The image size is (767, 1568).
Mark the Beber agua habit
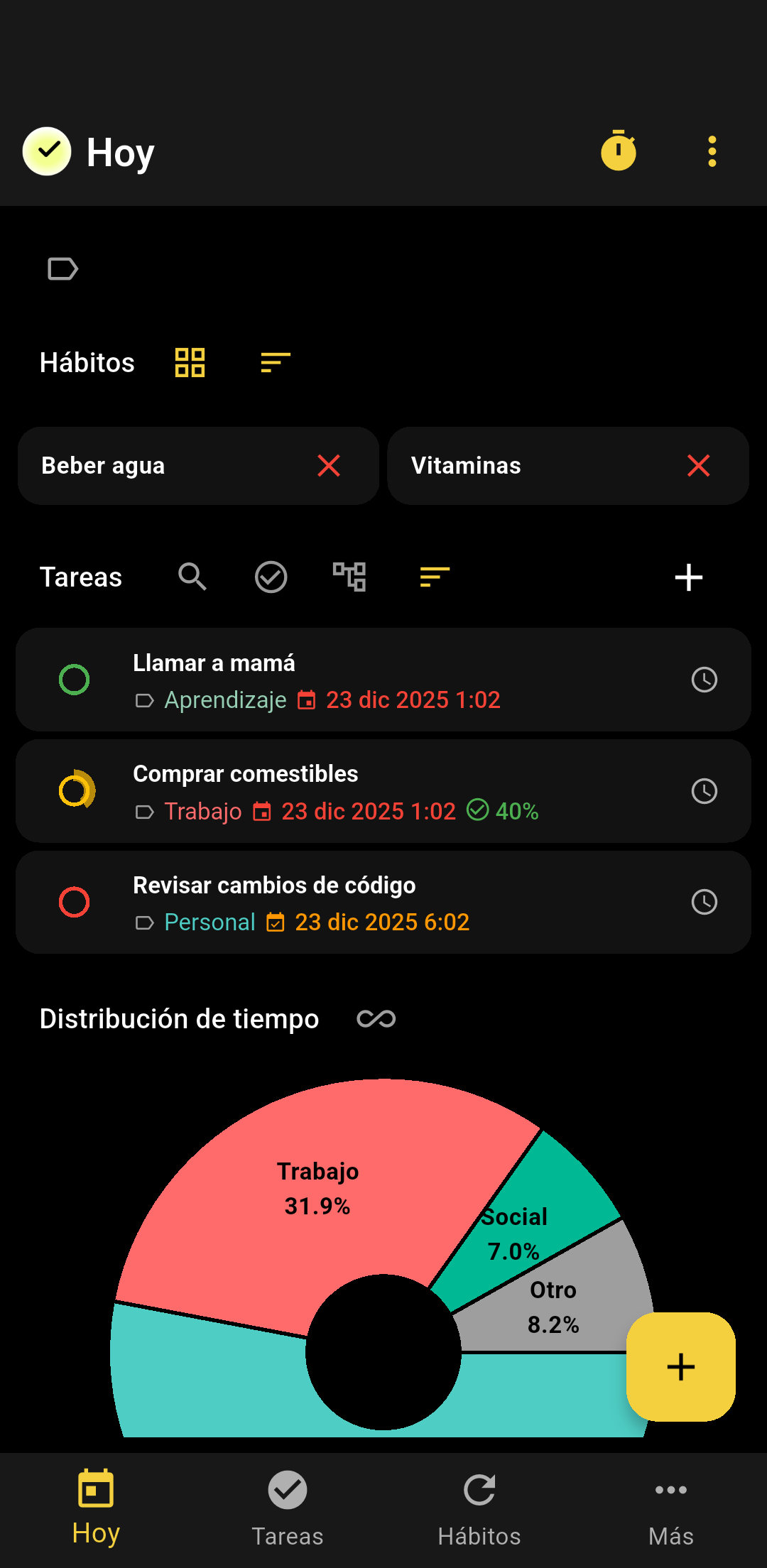(329, 466)
